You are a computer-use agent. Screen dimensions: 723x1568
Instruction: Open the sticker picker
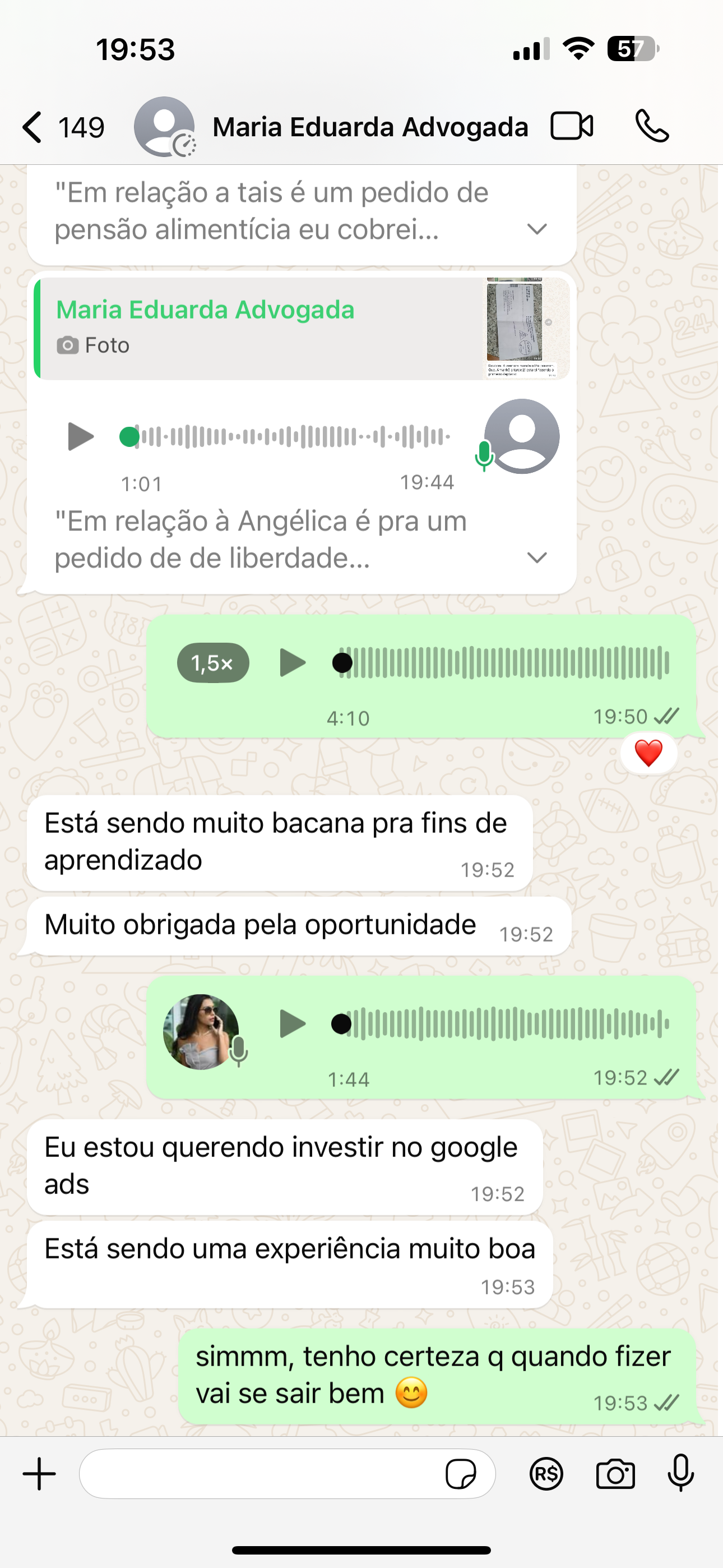[461, 1474]
